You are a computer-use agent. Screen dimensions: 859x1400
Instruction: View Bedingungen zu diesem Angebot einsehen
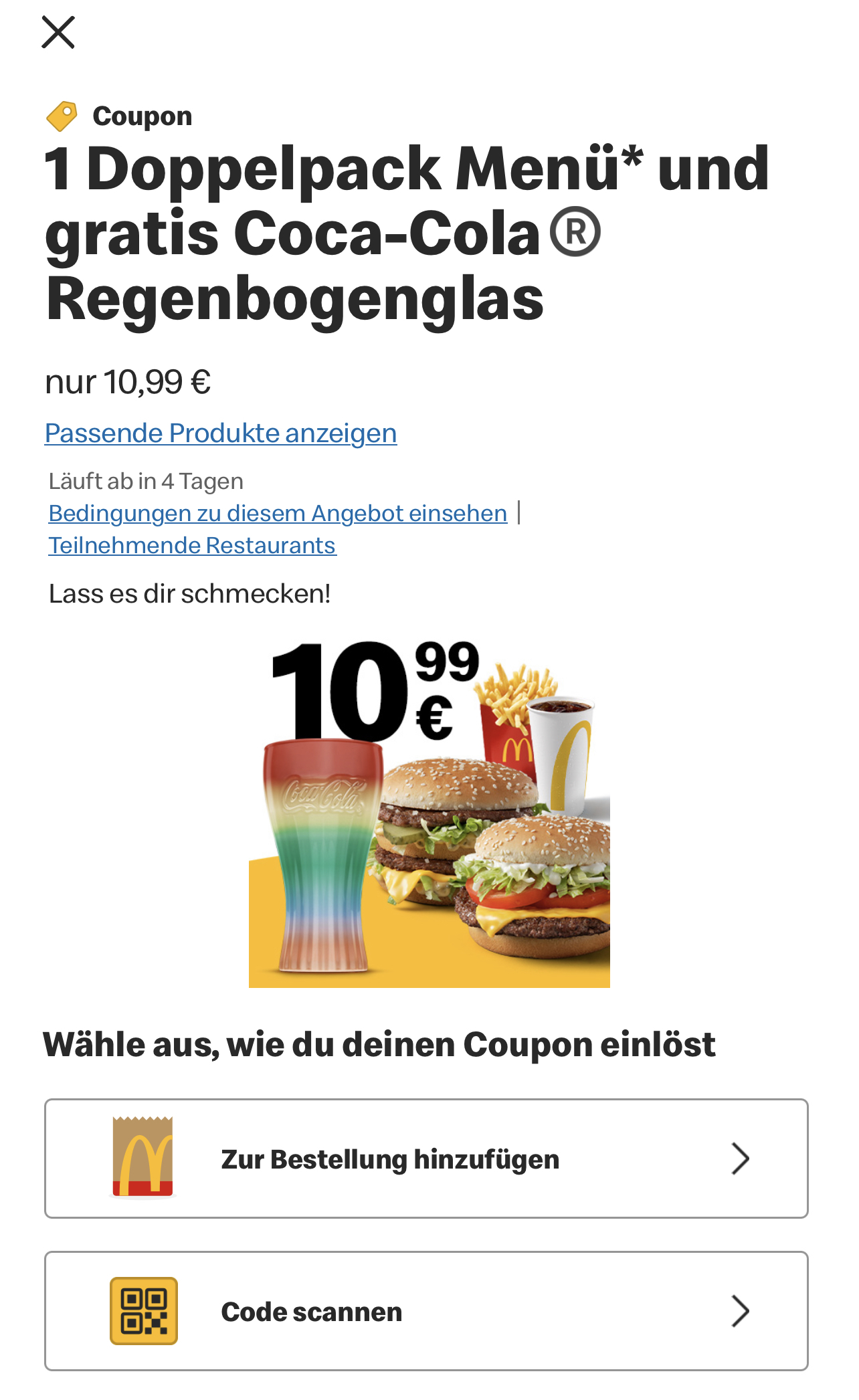tap(278, 514)
